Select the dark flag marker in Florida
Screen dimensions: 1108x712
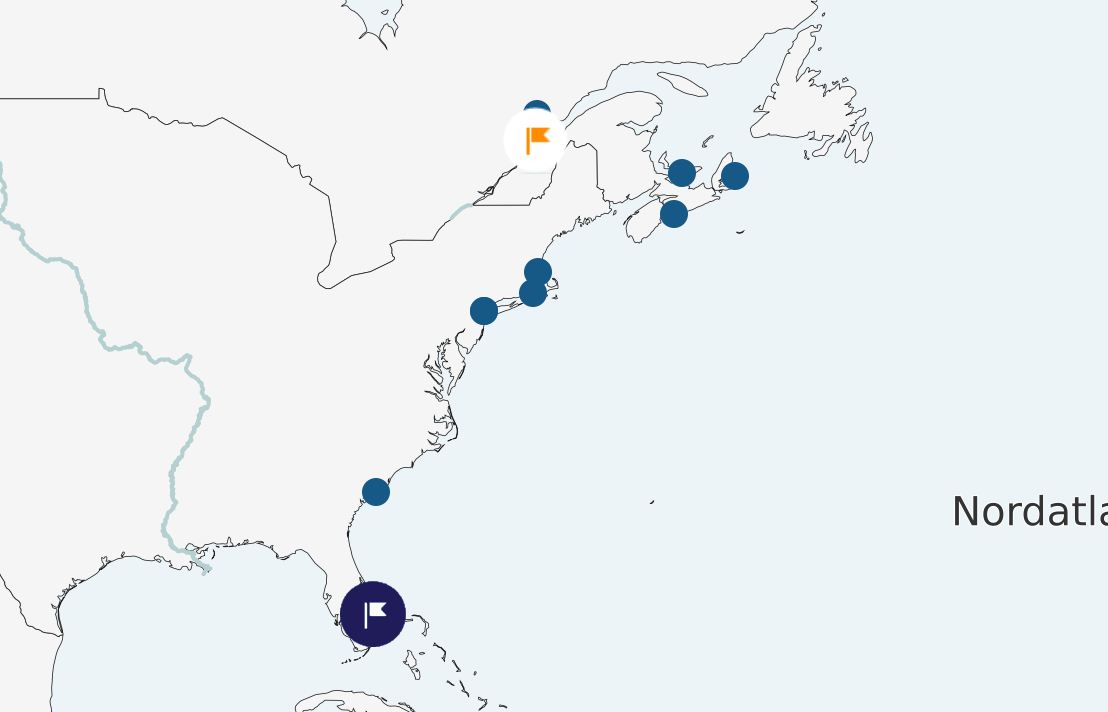coord(373,614)
